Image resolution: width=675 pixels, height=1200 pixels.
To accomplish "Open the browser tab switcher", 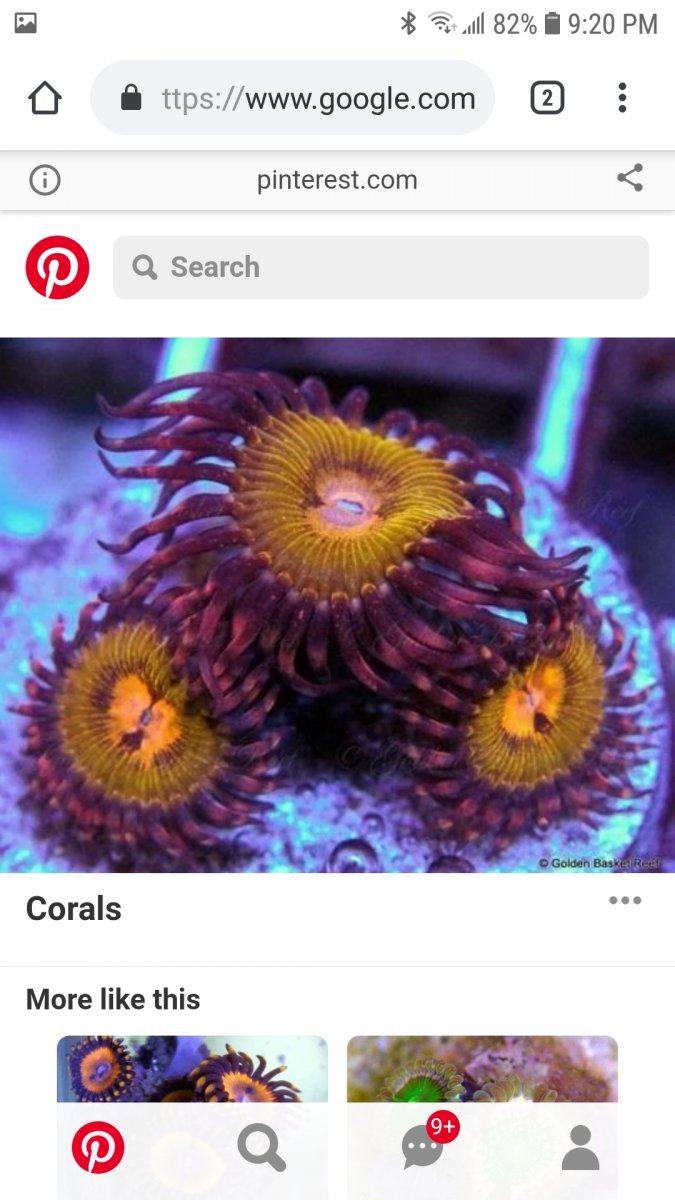I will (546, 98).
